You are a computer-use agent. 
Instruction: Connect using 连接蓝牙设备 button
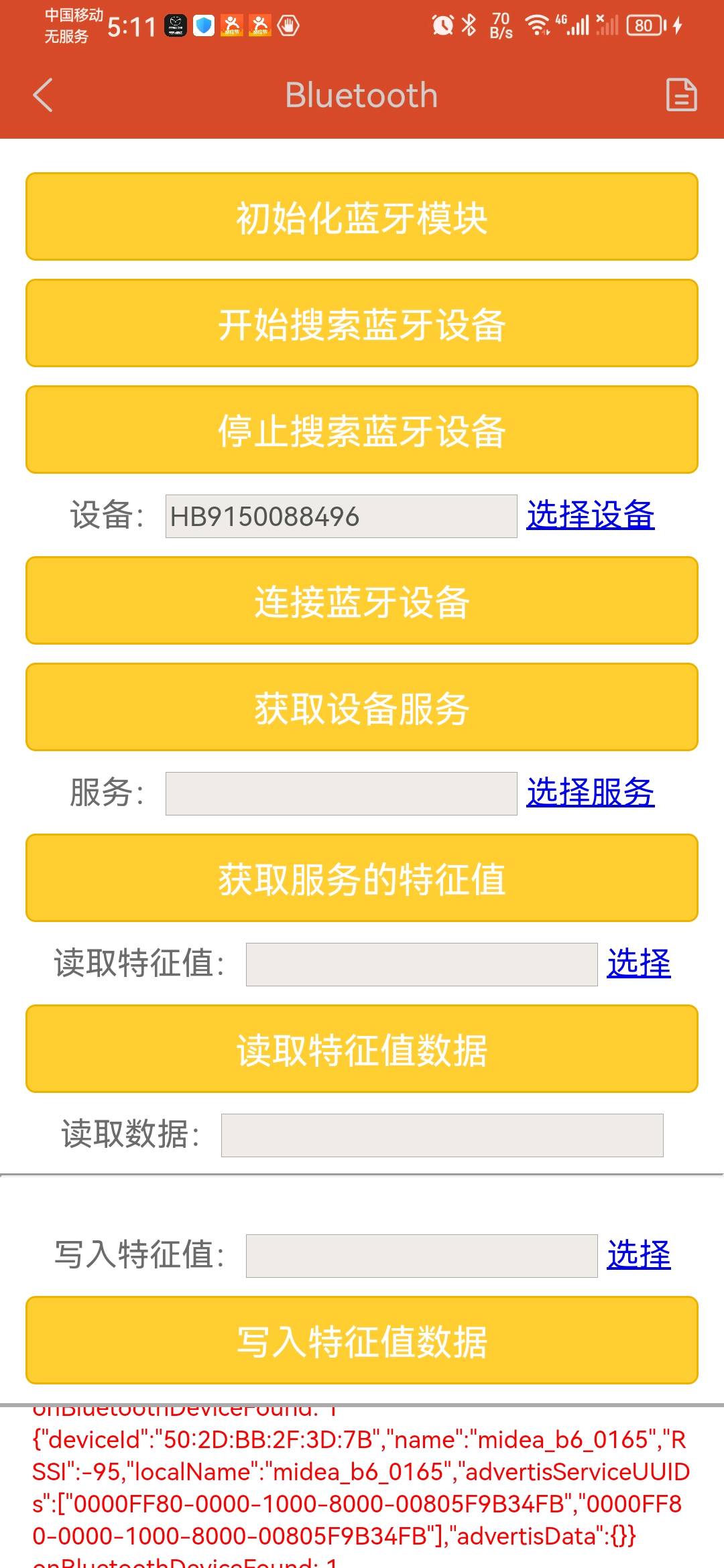pos(362,600)
